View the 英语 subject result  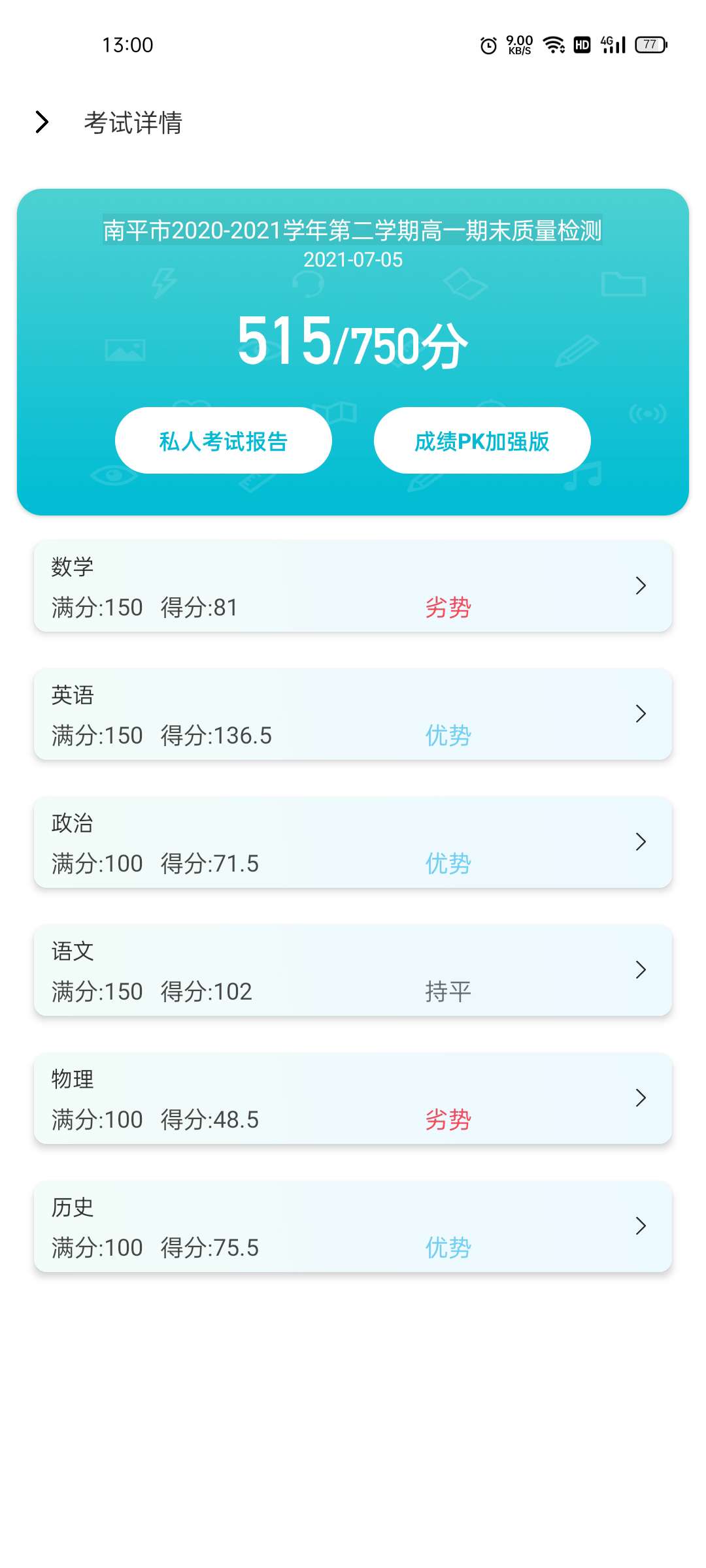point(353,714)
